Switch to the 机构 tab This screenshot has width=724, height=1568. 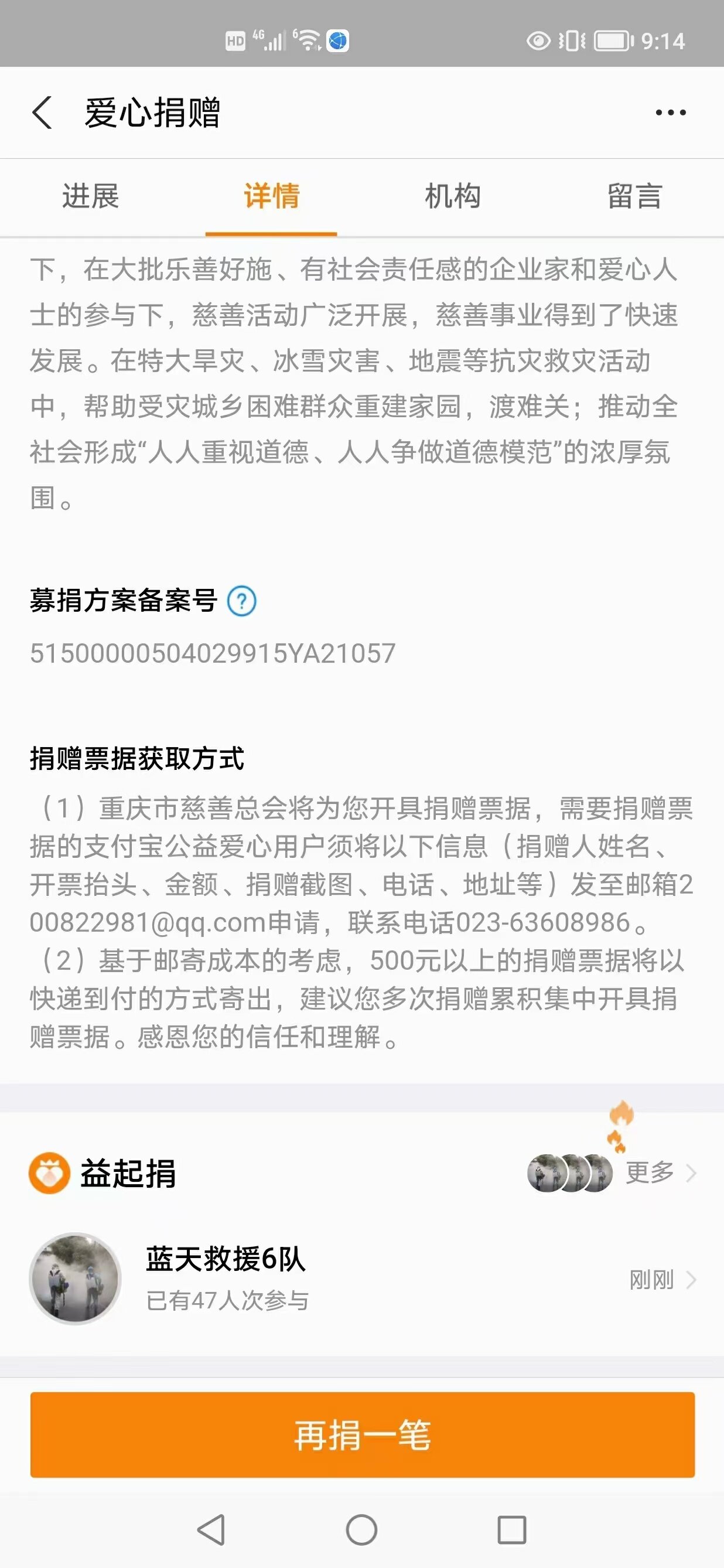453,196
